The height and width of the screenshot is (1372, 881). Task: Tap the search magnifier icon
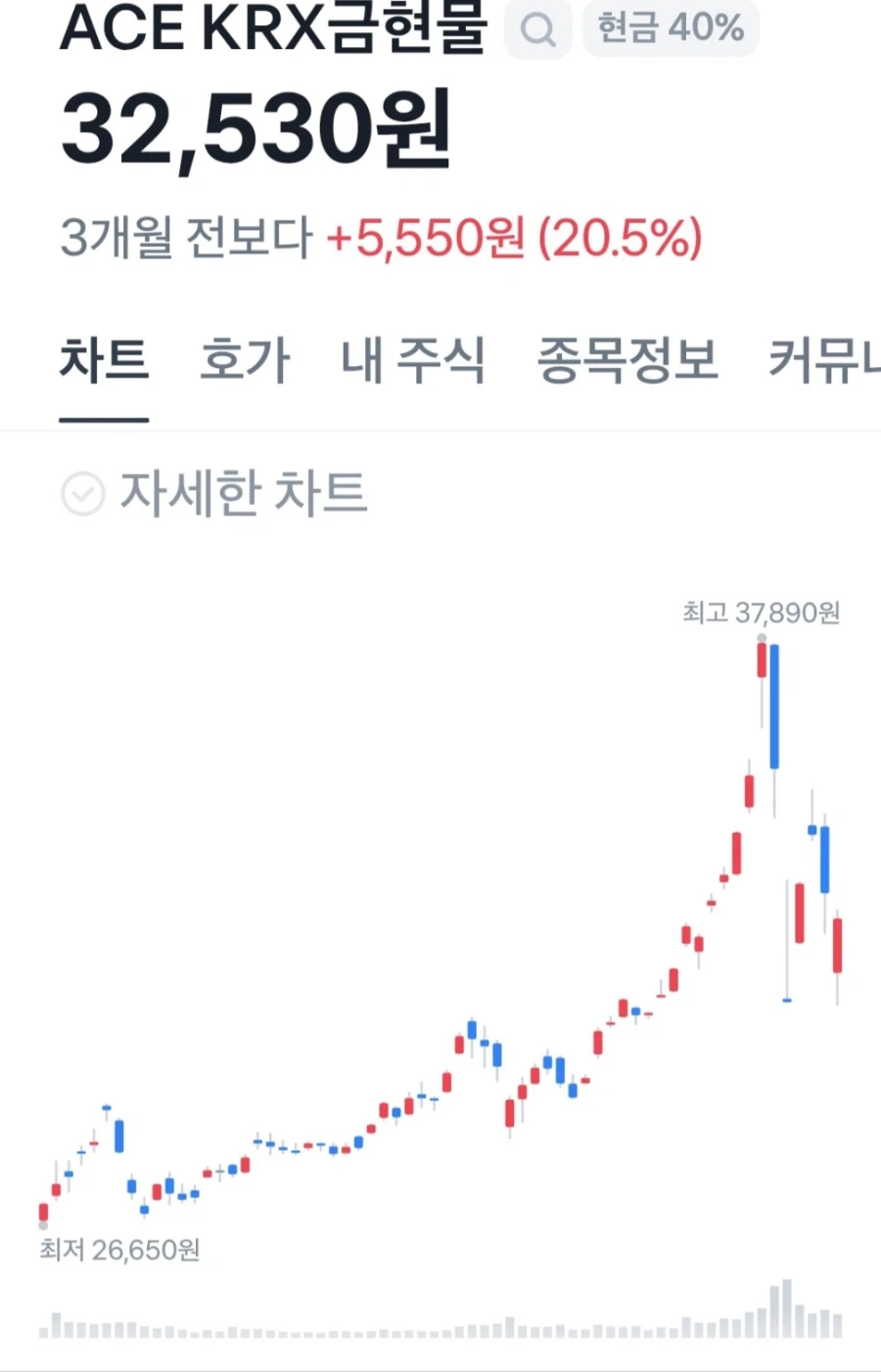(537, 30)
